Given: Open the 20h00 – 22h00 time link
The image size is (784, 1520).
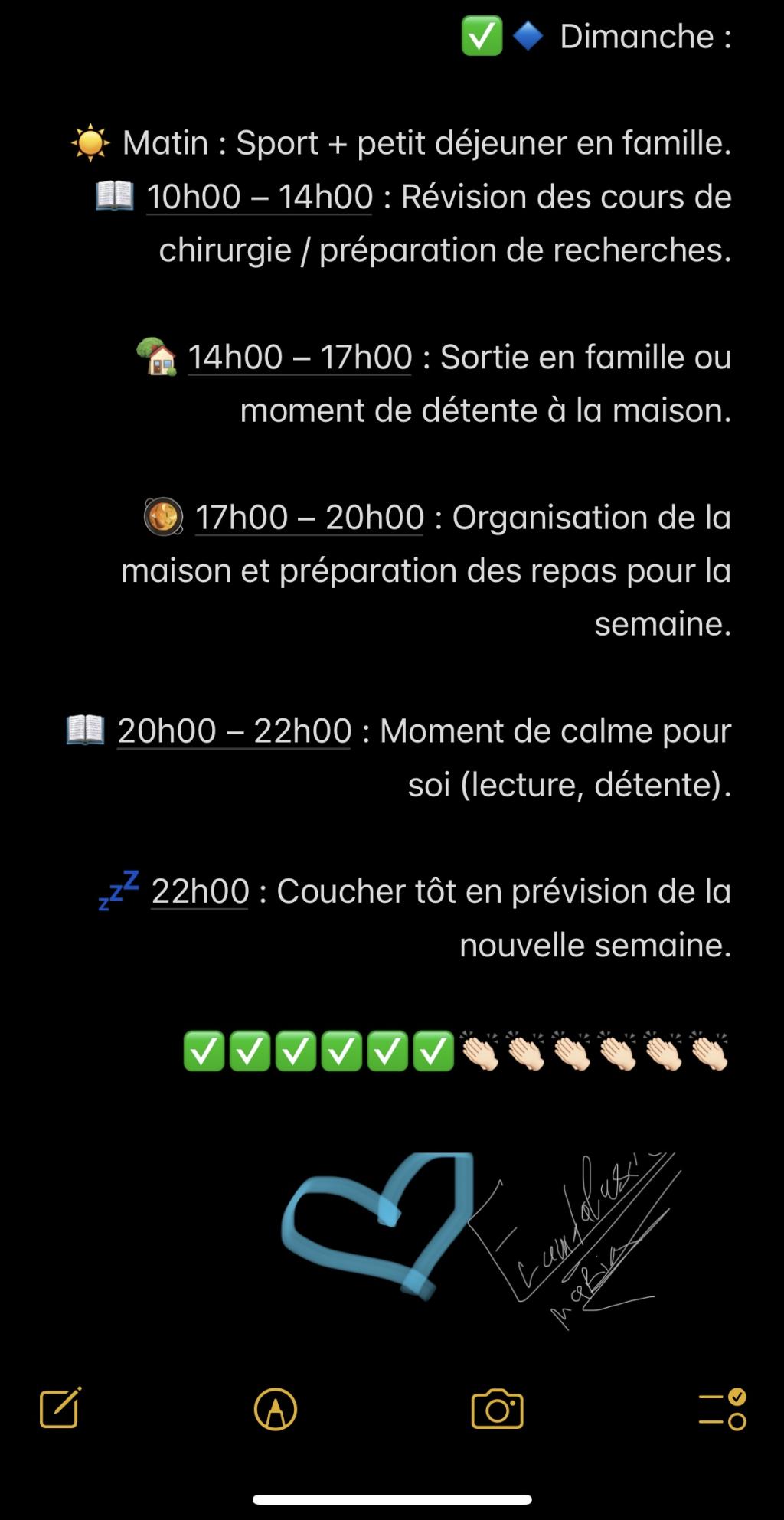Looking at the screenshot, I should (x=234, y=731).
